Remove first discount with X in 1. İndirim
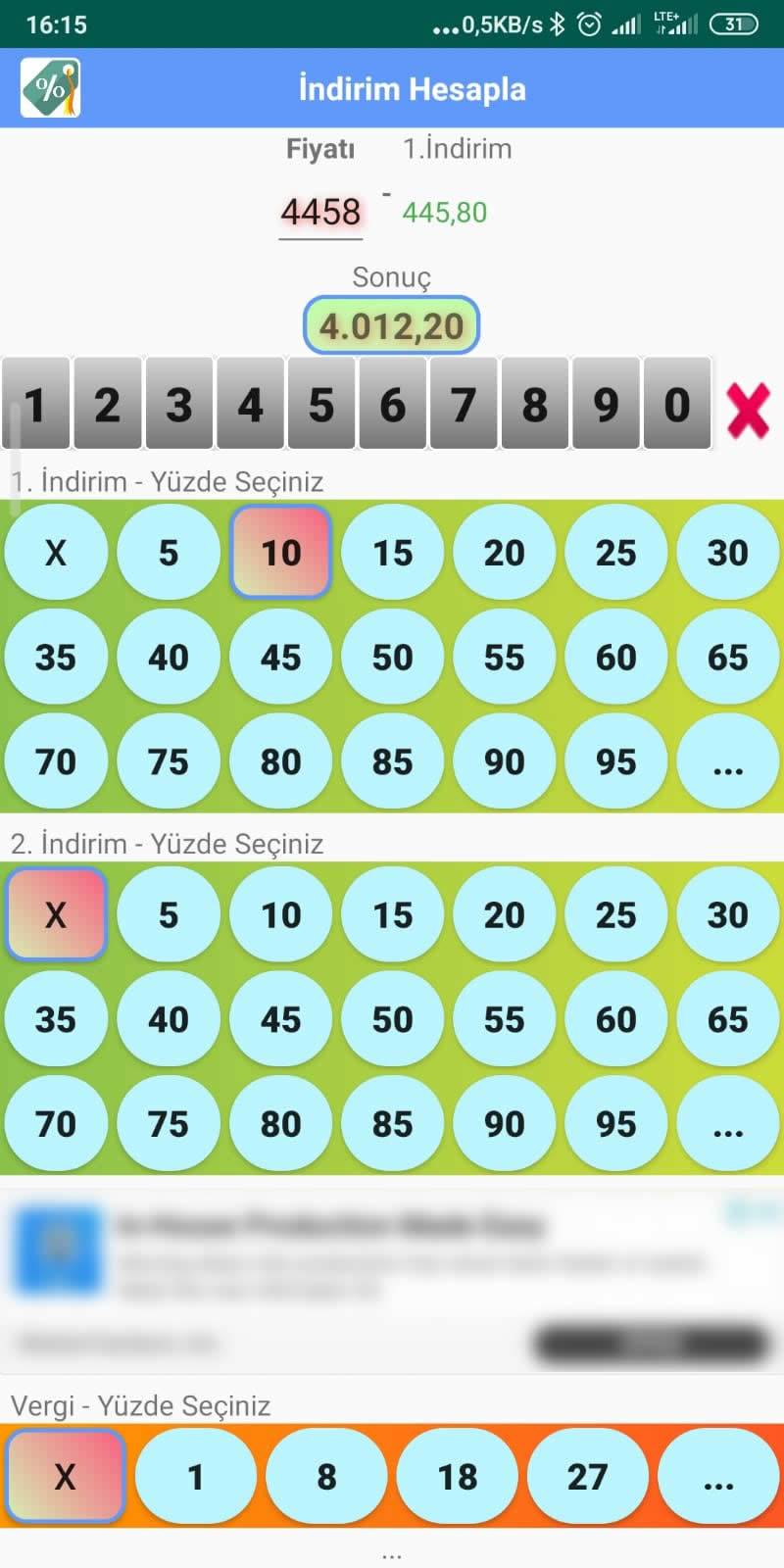 coord(56,553)
